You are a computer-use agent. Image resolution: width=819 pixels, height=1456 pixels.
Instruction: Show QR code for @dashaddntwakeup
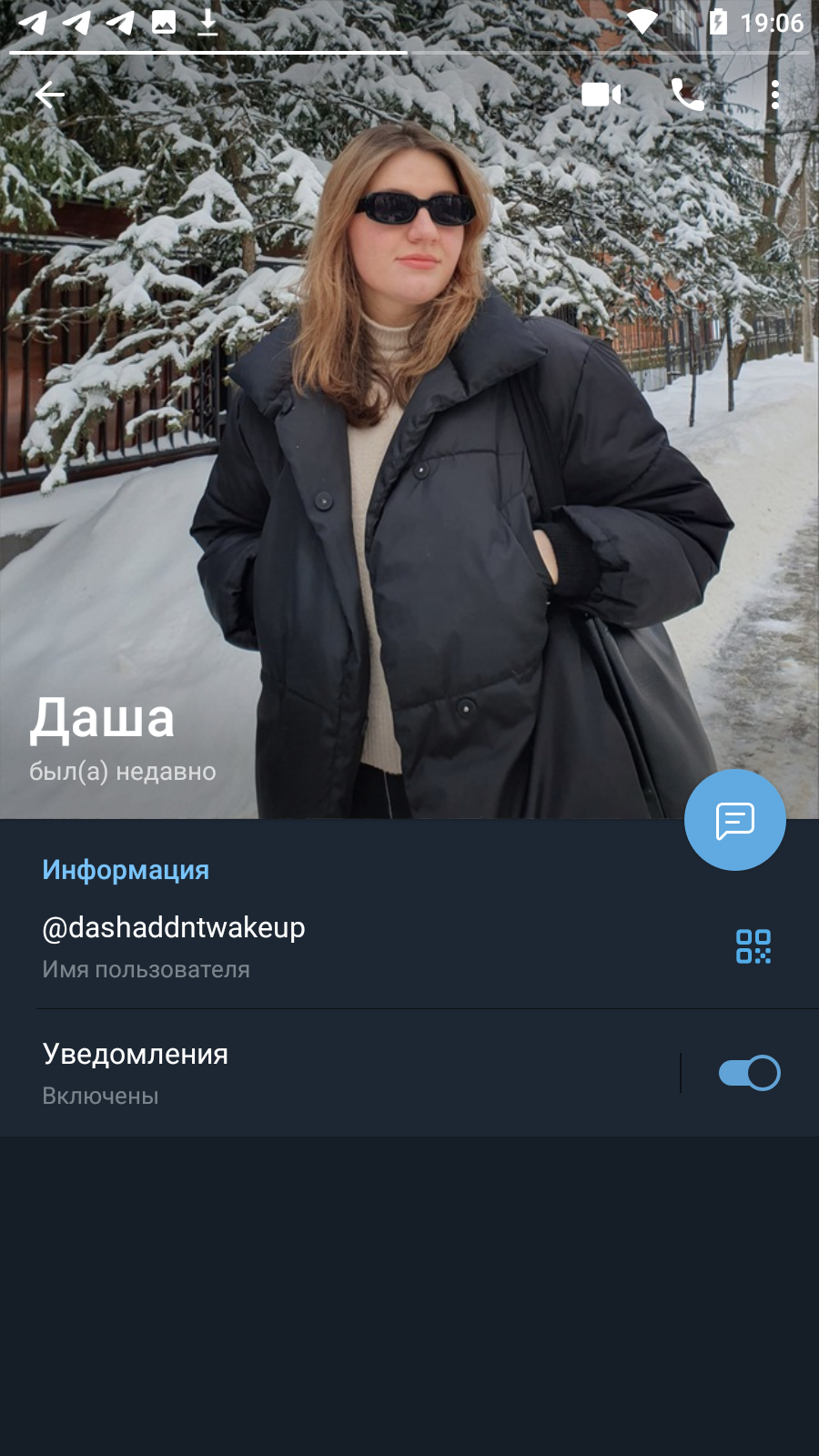tap(753, 946)
